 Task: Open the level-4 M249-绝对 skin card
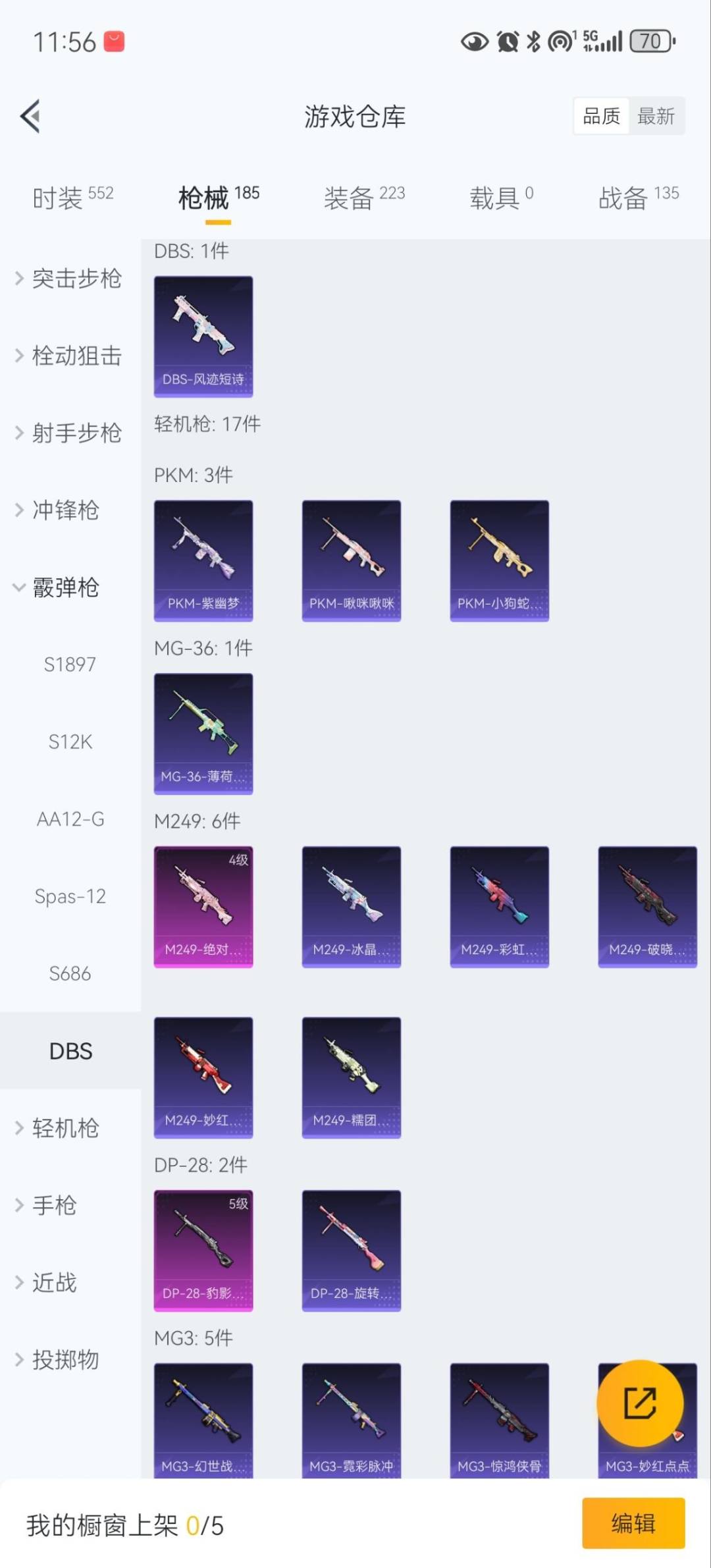tap(203, 906)
